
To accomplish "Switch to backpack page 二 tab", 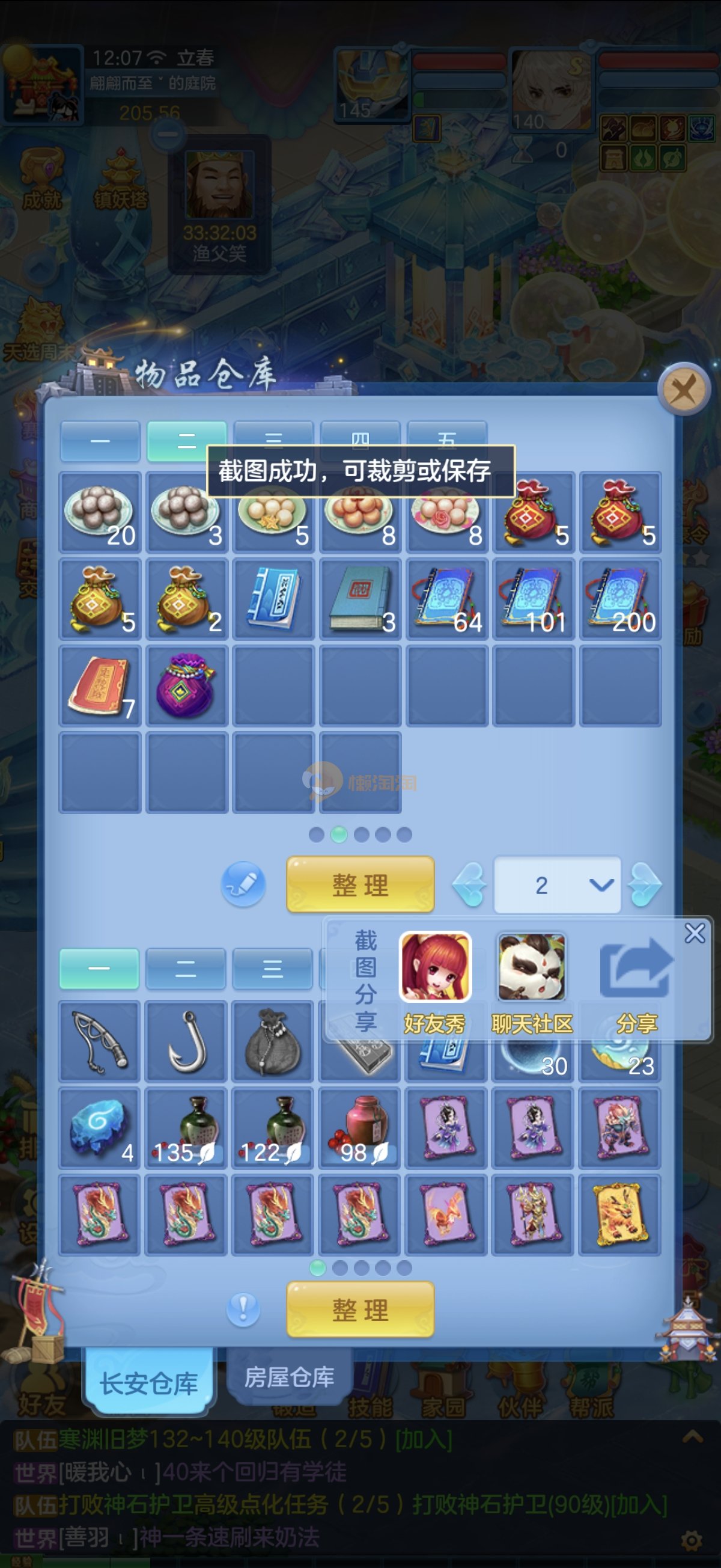I will coord(186,968).
